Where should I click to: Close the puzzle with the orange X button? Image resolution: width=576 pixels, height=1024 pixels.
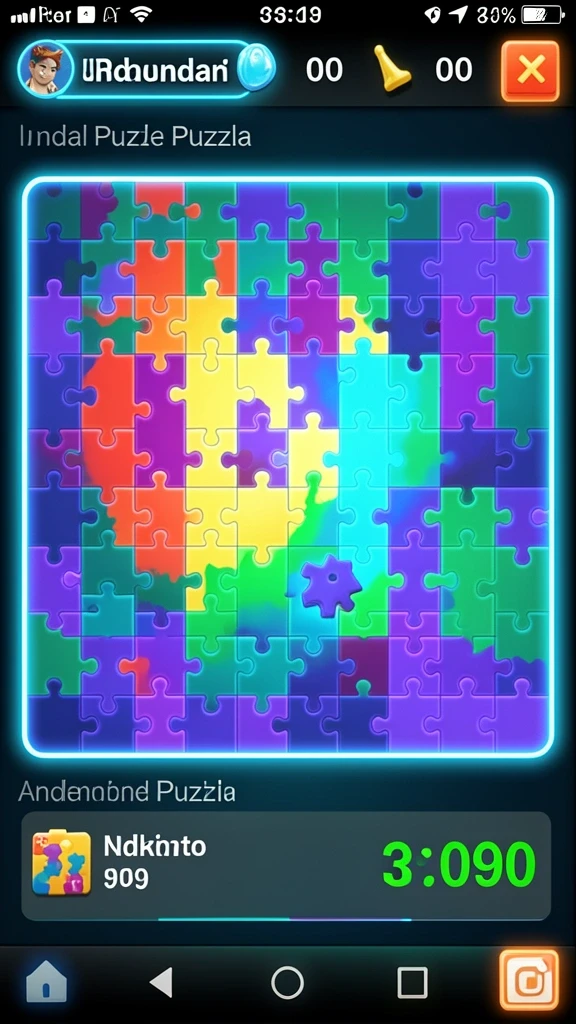click(x=530, y=71)
